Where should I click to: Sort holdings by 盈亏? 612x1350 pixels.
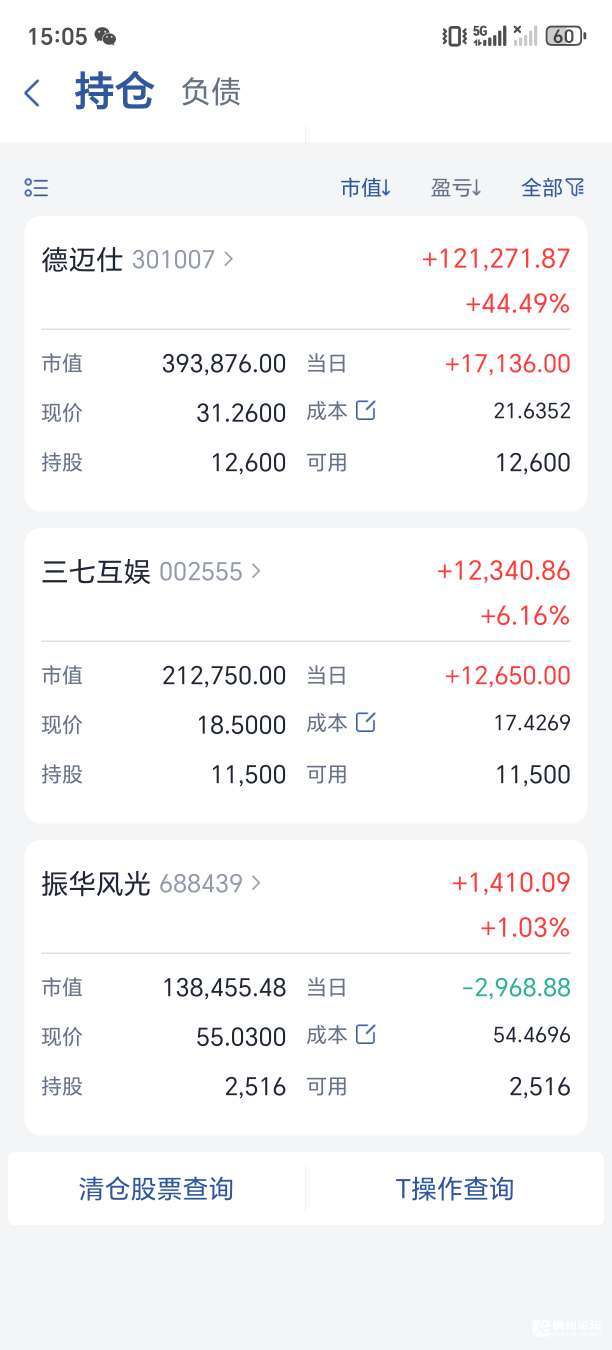(x=456, y=187)
